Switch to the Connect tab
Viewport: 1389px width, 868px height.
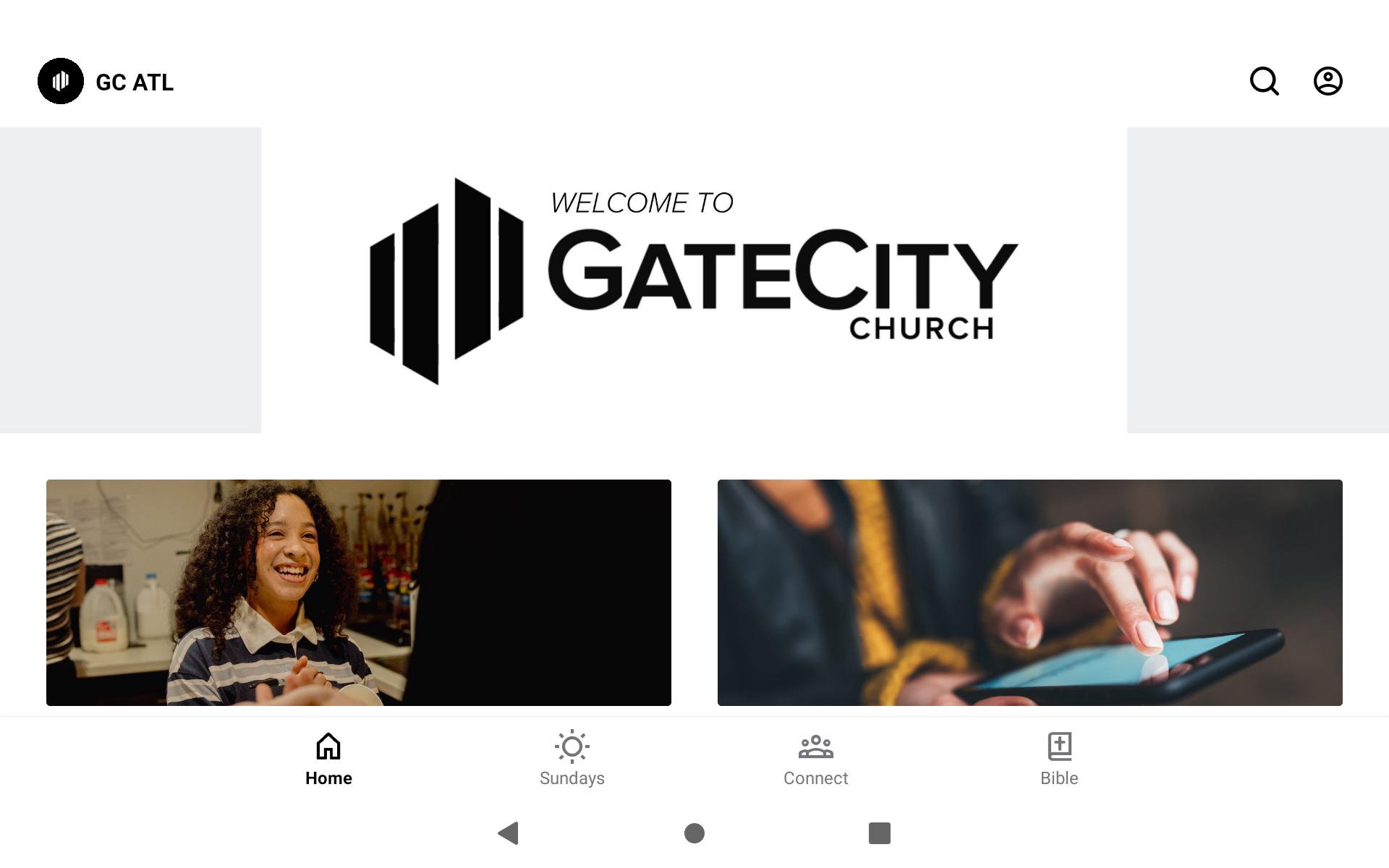pyautogui.click(x=815, y=759)
